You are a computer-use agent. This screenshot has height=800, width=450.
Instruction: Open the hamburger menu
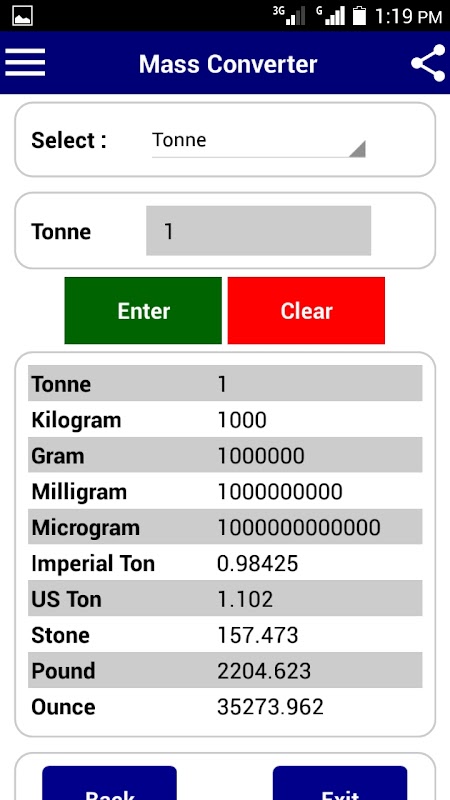[25, 63]
